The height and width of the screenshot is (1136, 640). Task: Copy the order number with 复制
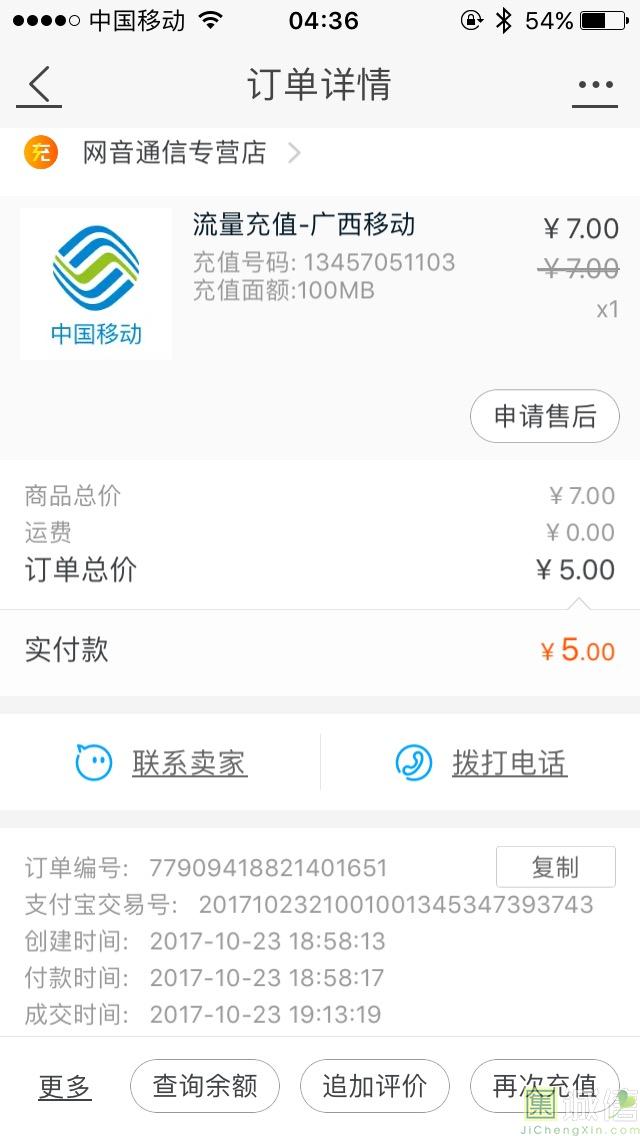(555, 867)
